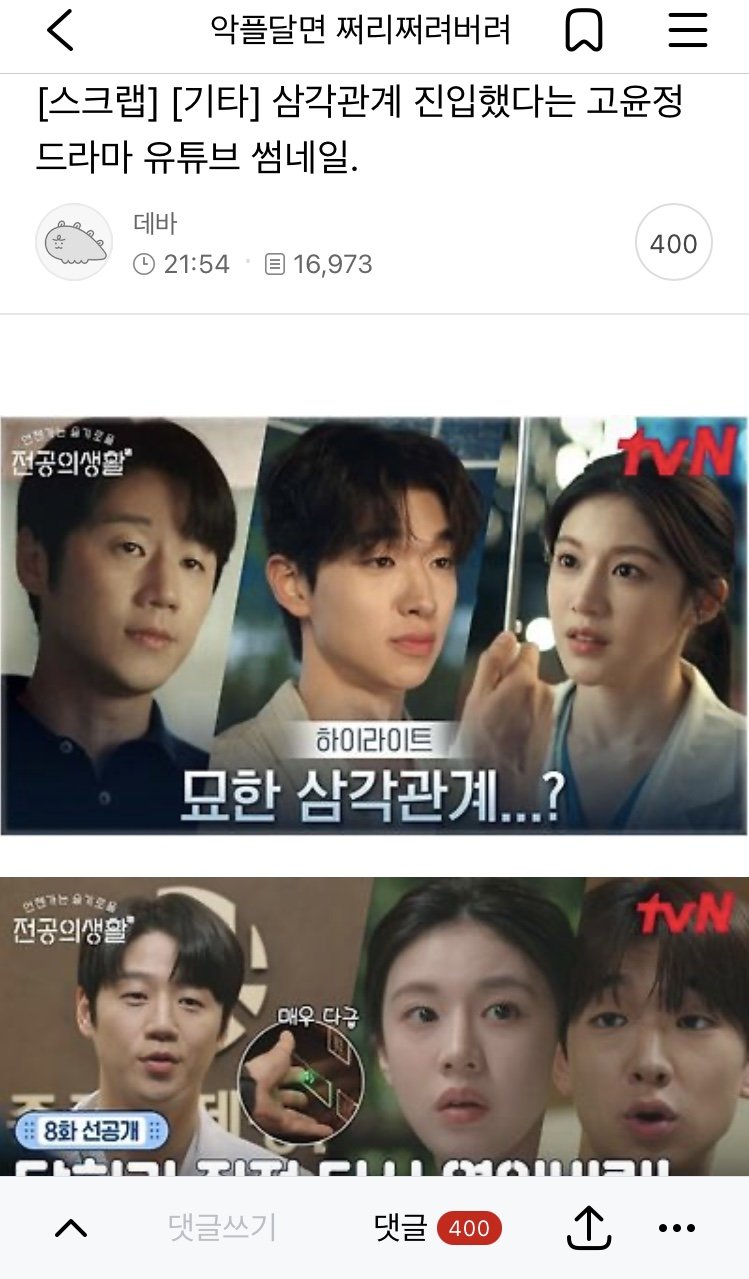Screen dimensions: 749x1279
Task: Bookmark this cafe post
Action: (584, 31)
